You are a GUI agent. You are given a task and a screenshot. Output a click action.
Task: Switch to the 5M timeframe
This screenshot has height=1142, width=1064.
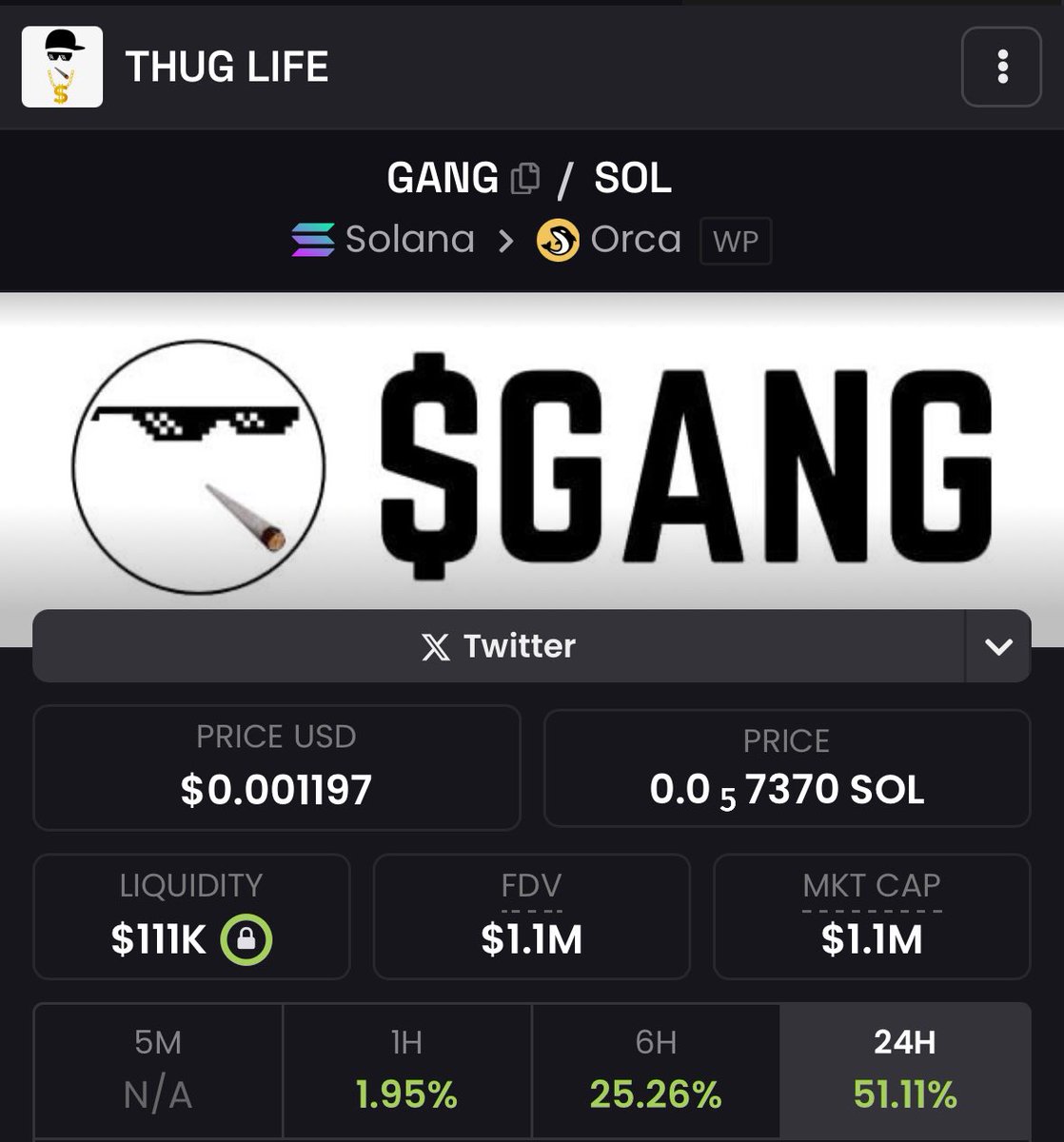[158, 1070]
